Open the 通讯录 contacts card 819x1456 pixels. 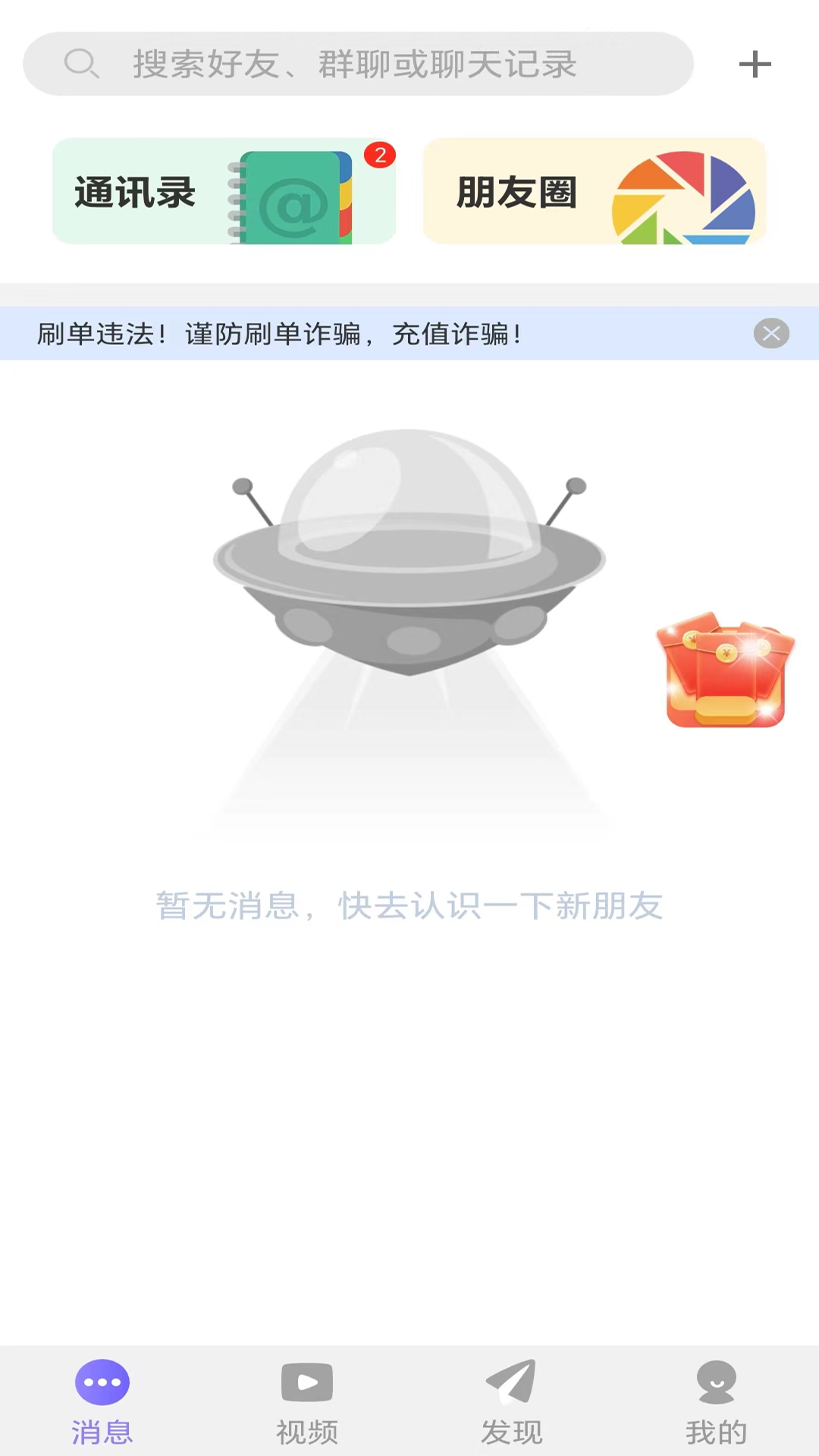(224, 191)
